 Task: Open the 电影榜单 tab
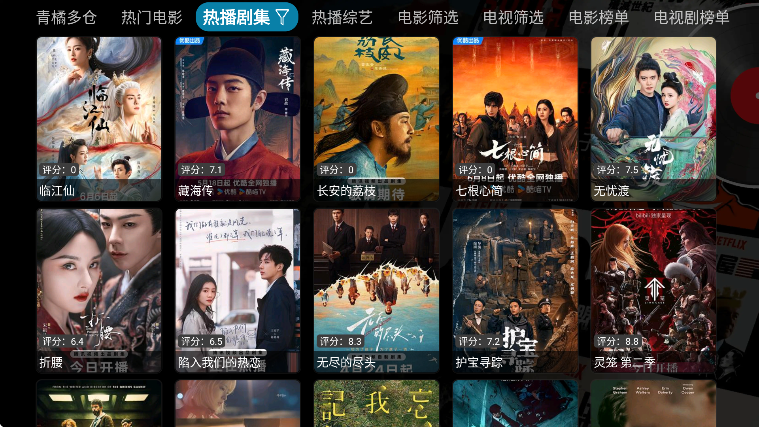point(599,17)
